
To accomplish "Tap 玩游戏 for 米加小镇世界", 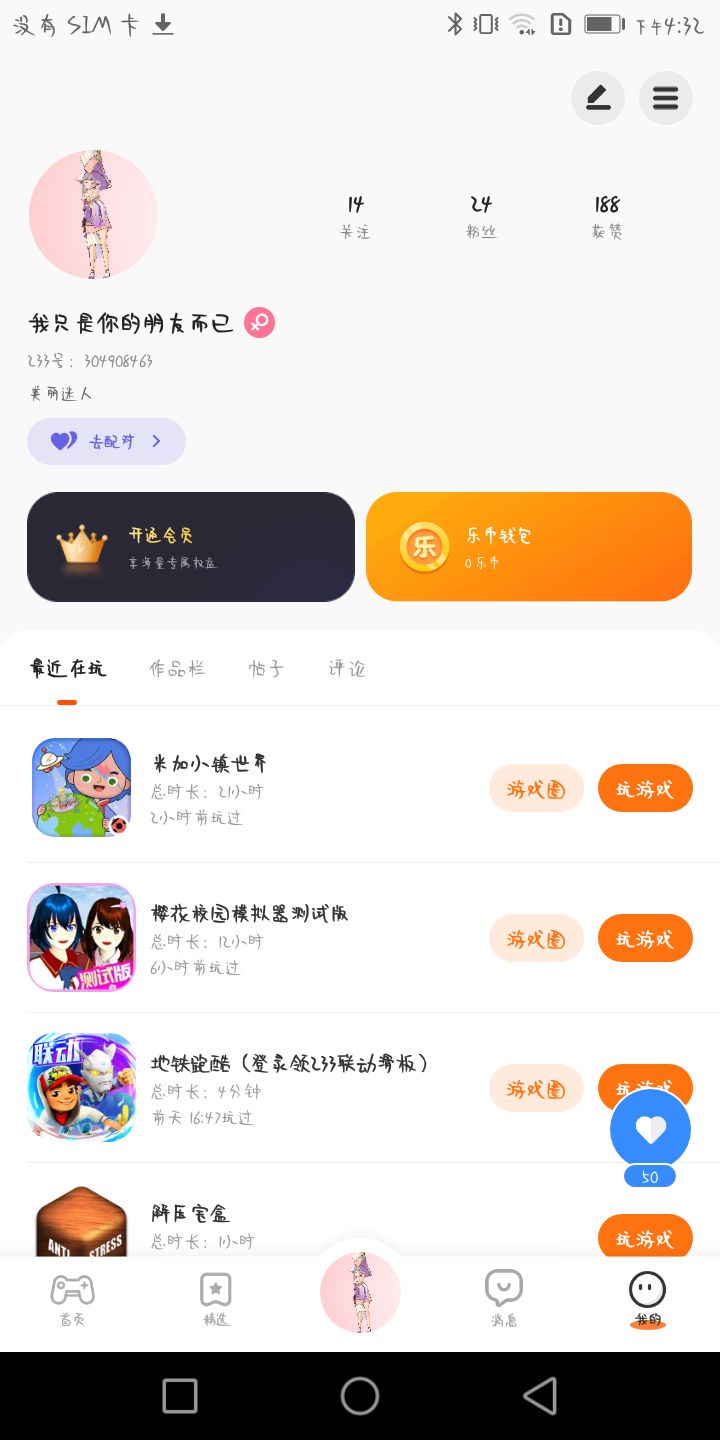I will pyautogui.click(x=645, y=789).
